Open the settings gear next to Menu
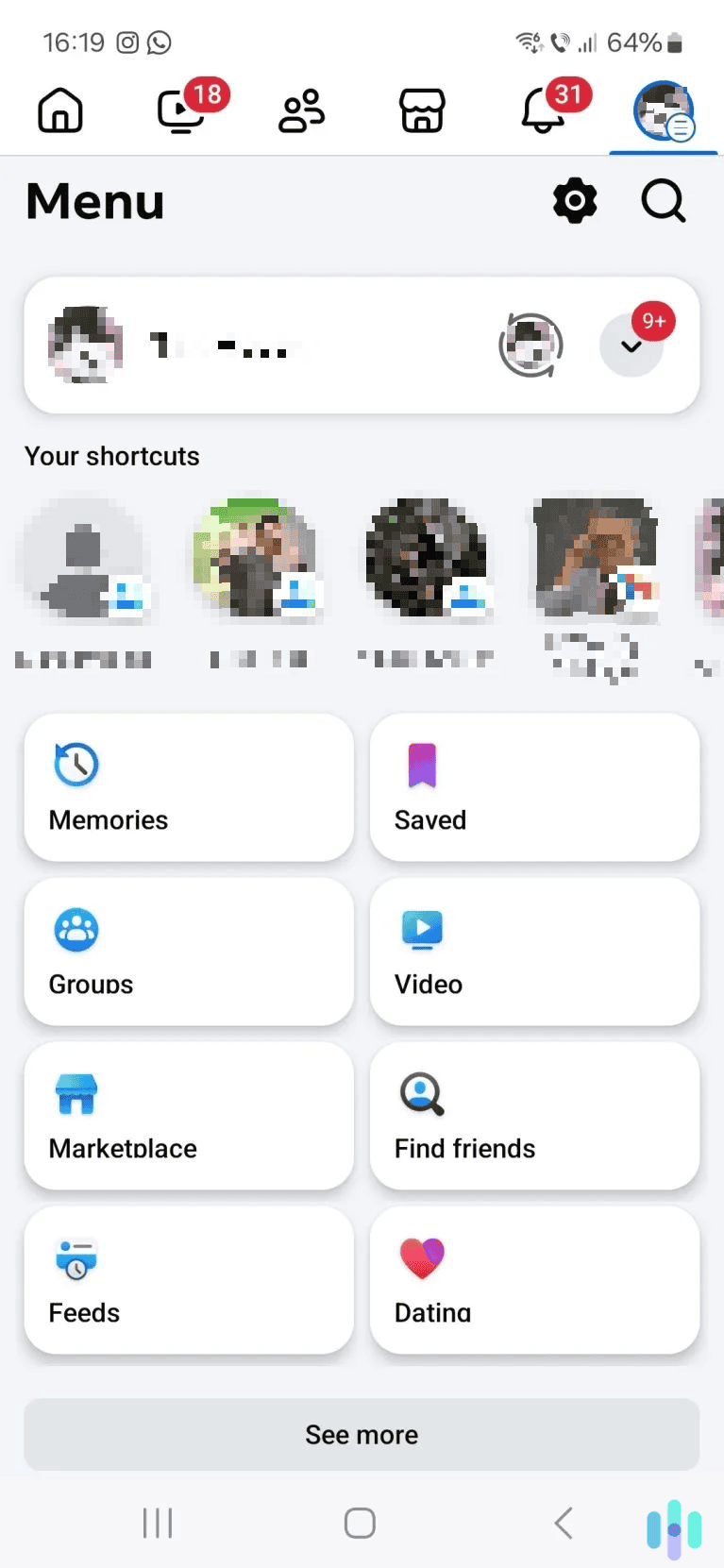This screenshot has width=724, height=1568. point(574,201)
